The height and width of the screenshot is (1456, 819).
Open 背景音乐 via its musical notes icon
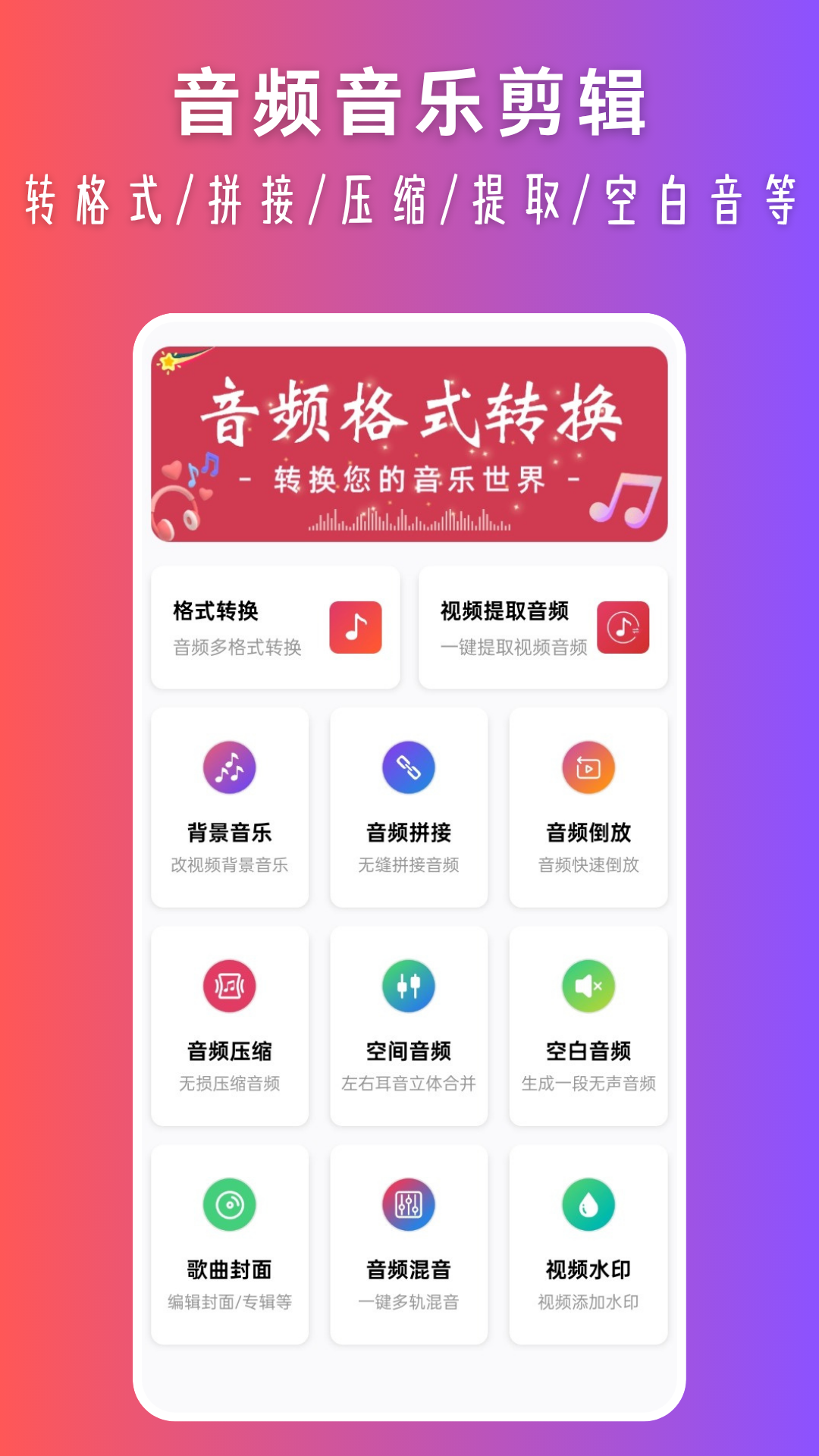[230, 769]
